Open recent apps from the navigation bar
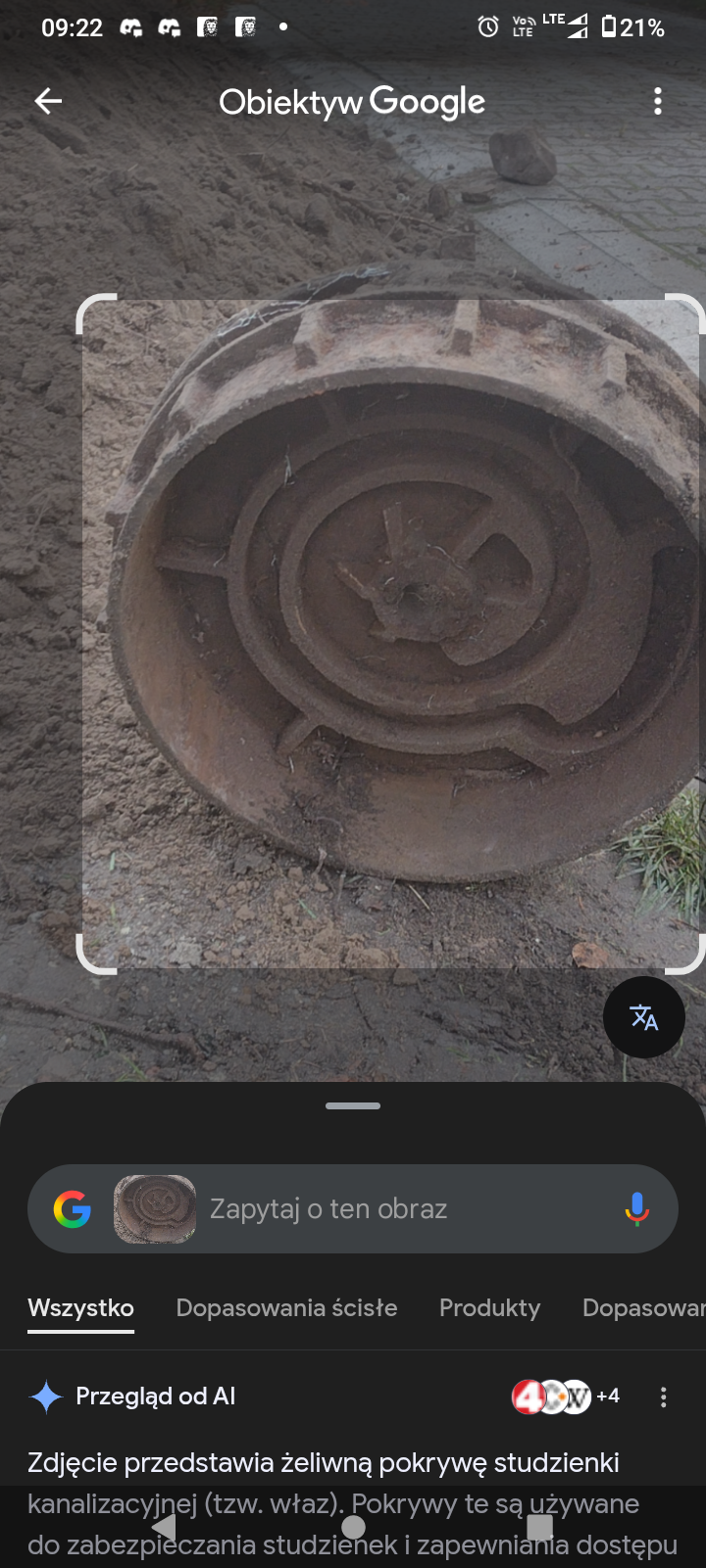Image resolution: width=706 pixels, height=1568 pixels. (540, 1527)
